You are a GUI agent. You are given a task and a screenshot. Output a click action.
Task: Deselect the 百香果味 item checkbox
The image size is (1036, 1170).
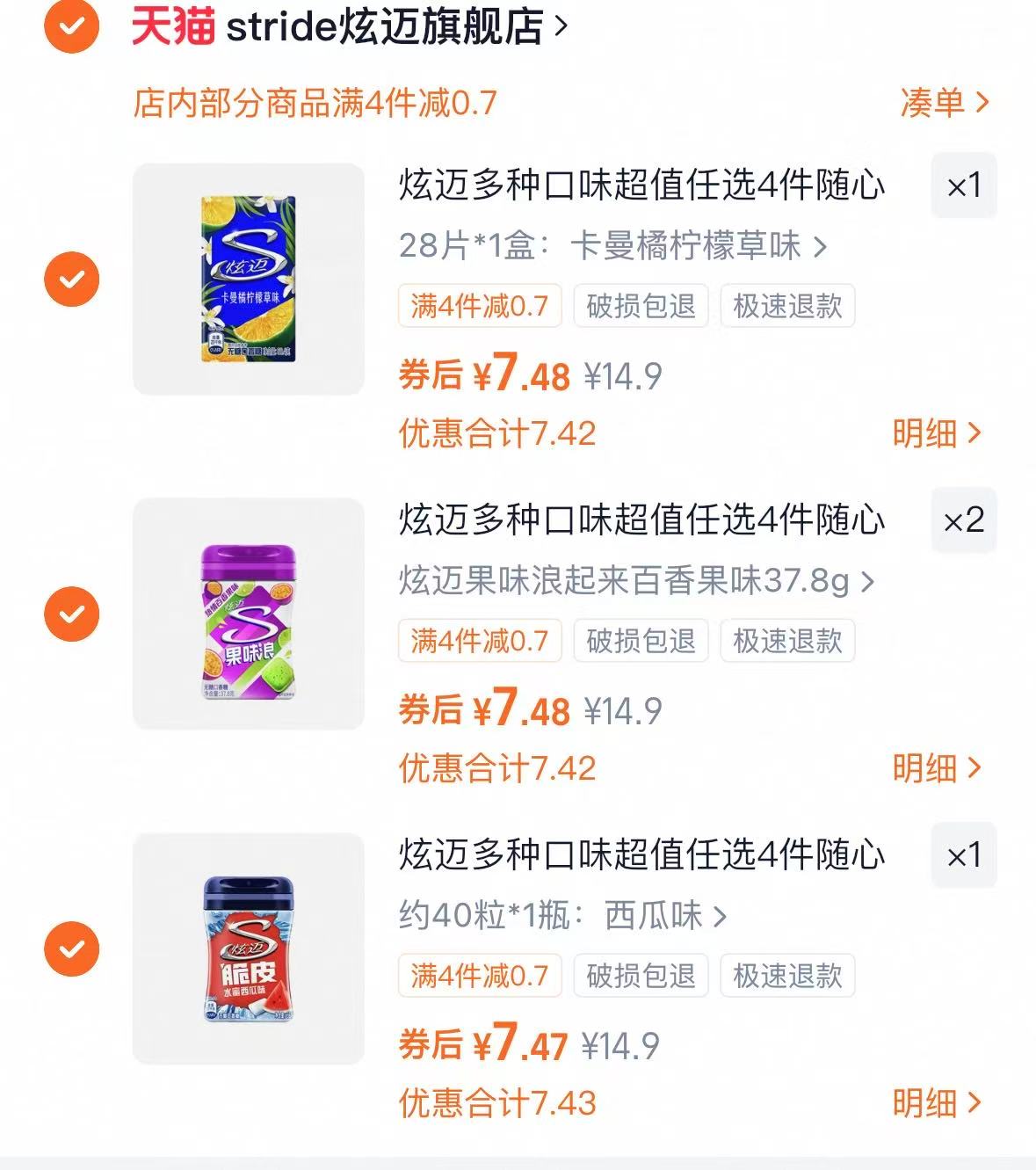(71, 614)
